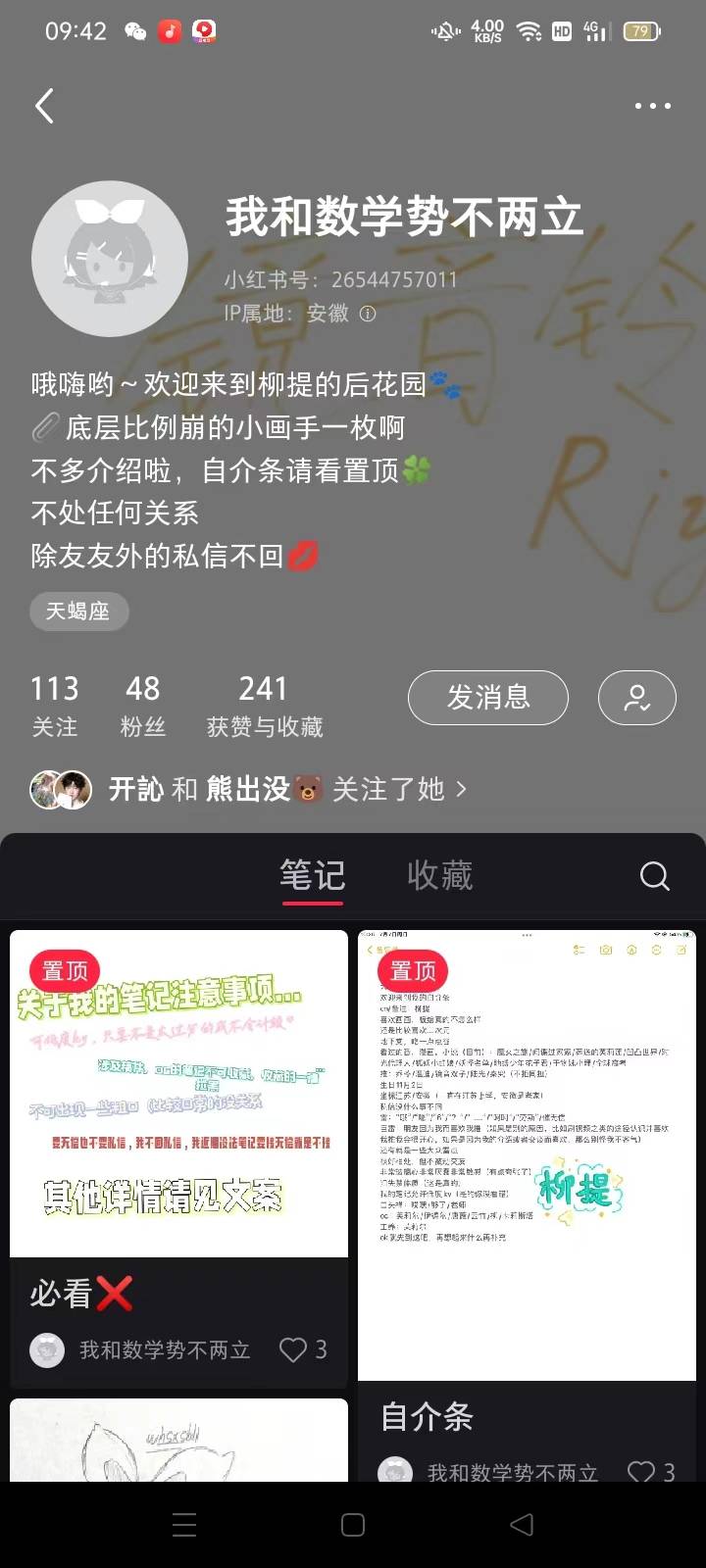
Task: Tap the follow status person icon
Action: pos(636,697)
